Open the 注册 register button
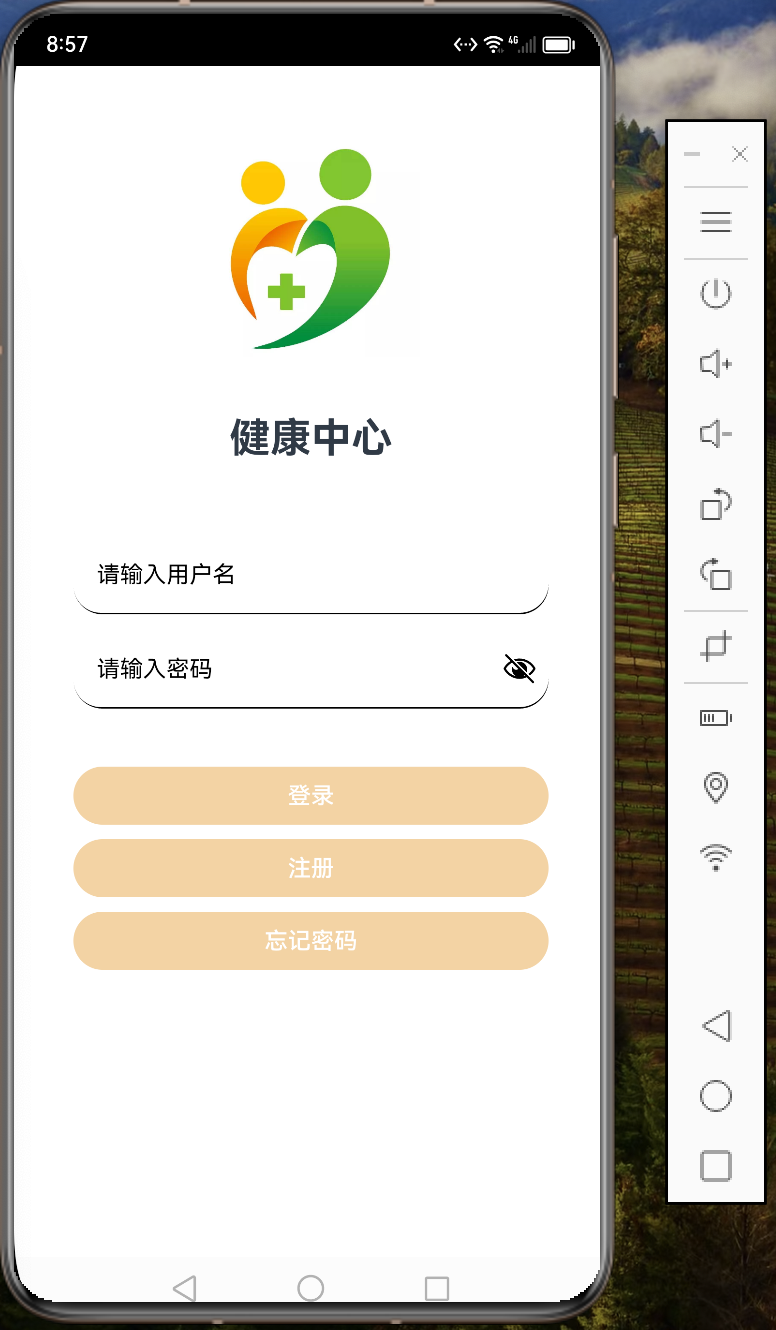Screen dimensions: 776x1330 pyautogui.click(x=310, y=868)
